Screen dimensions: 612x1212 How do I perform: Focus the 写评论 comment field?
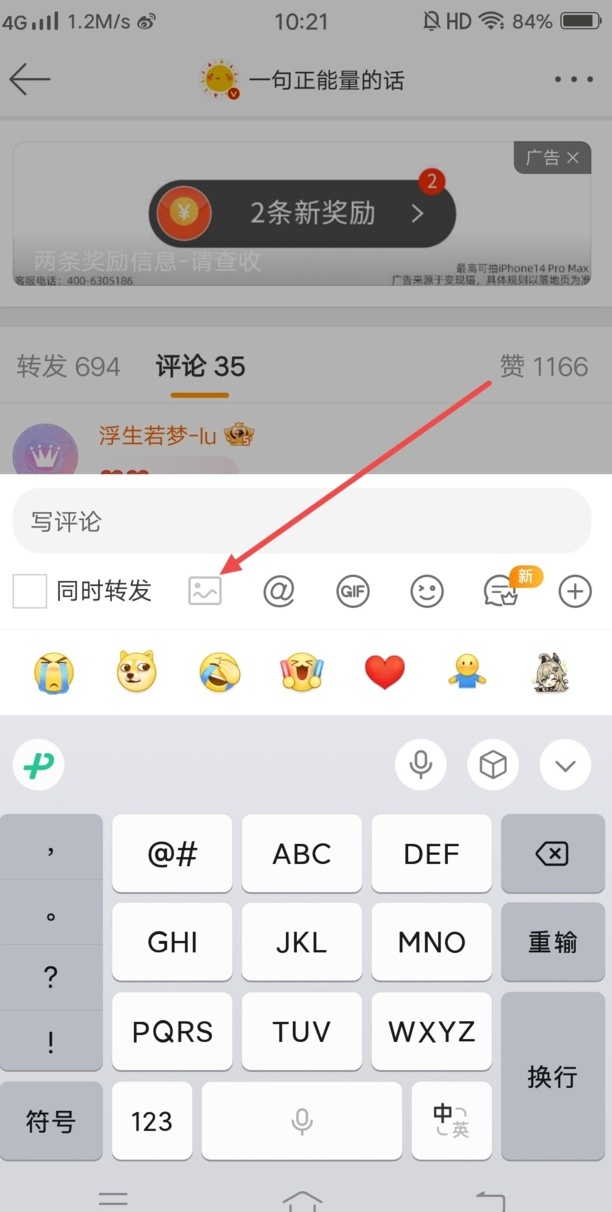300,521
